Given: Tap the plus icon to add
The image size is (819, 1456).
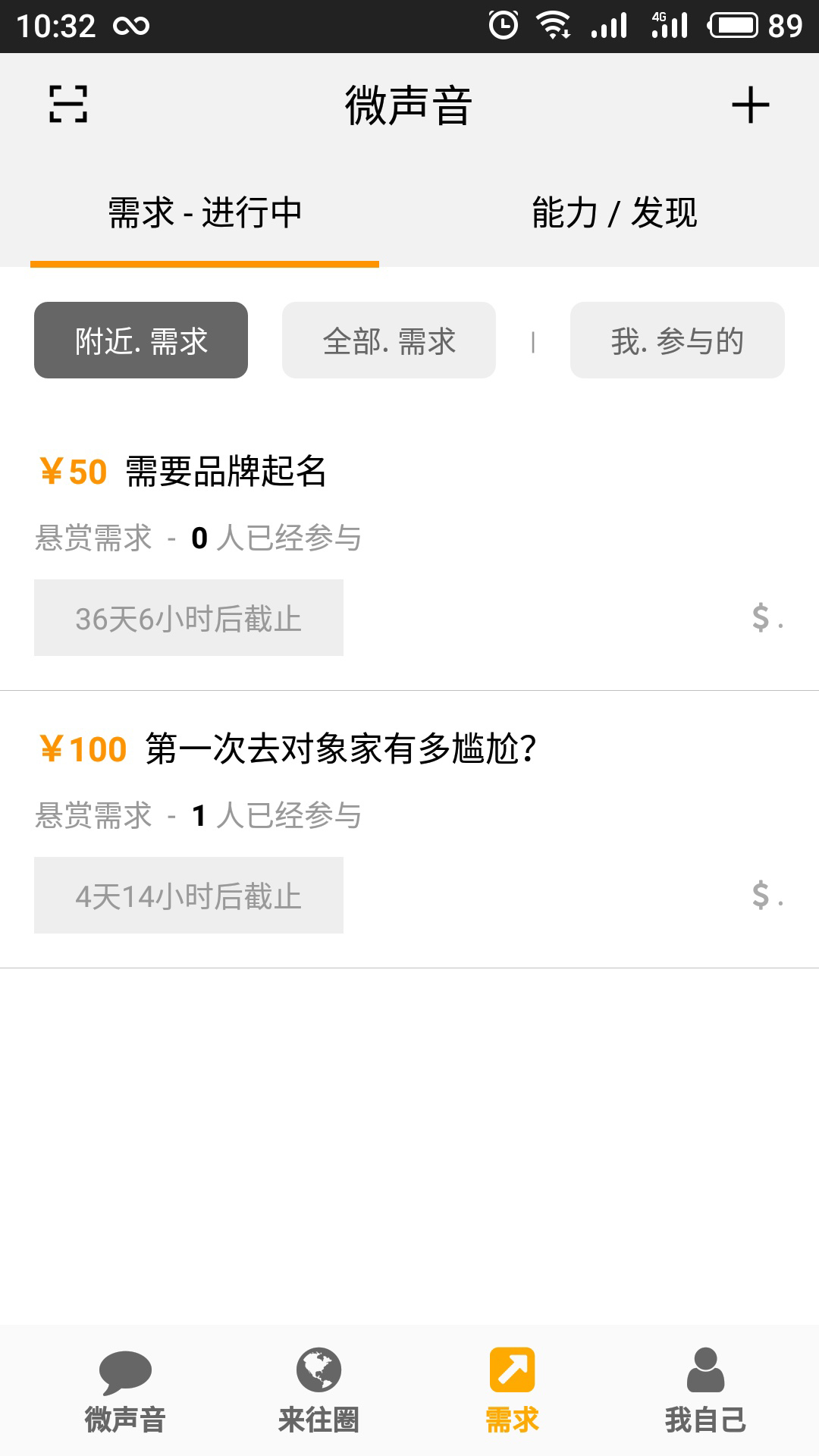Looking at the screenshot, I should (750, 105).
